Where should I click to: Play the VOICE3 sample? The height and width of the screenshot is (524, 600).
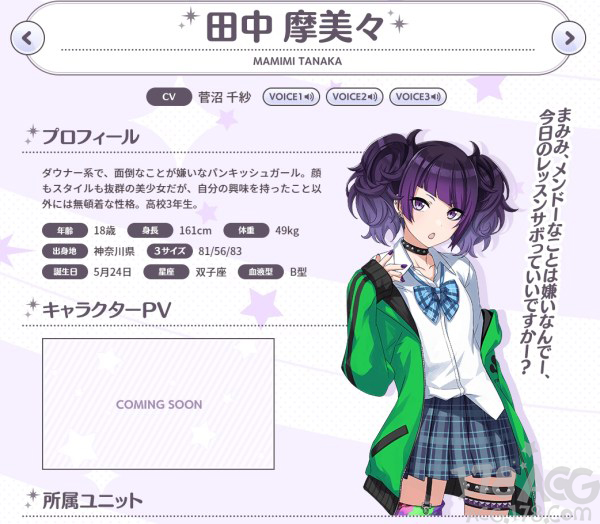pos(418,97)
